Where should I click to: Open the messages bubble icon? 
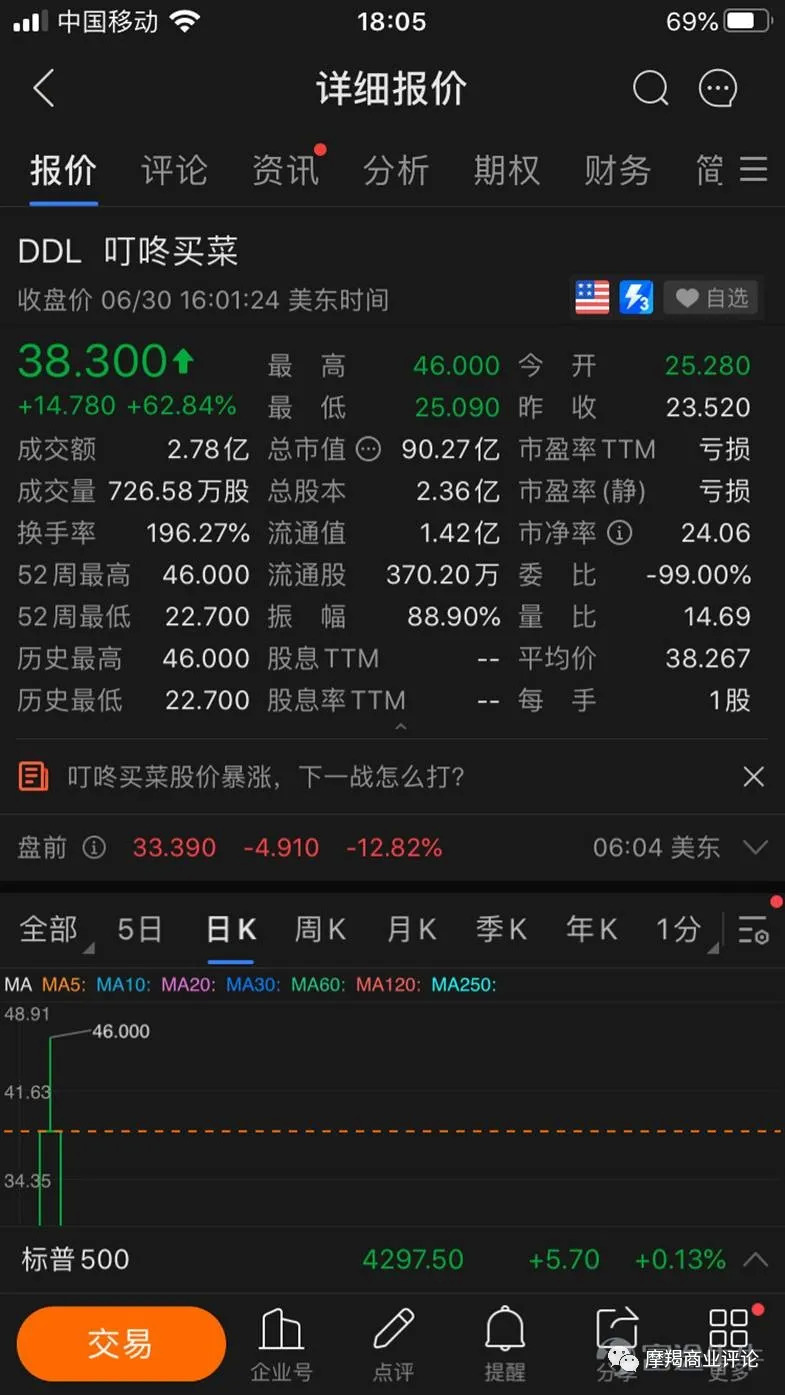click(x=718, y=89)
